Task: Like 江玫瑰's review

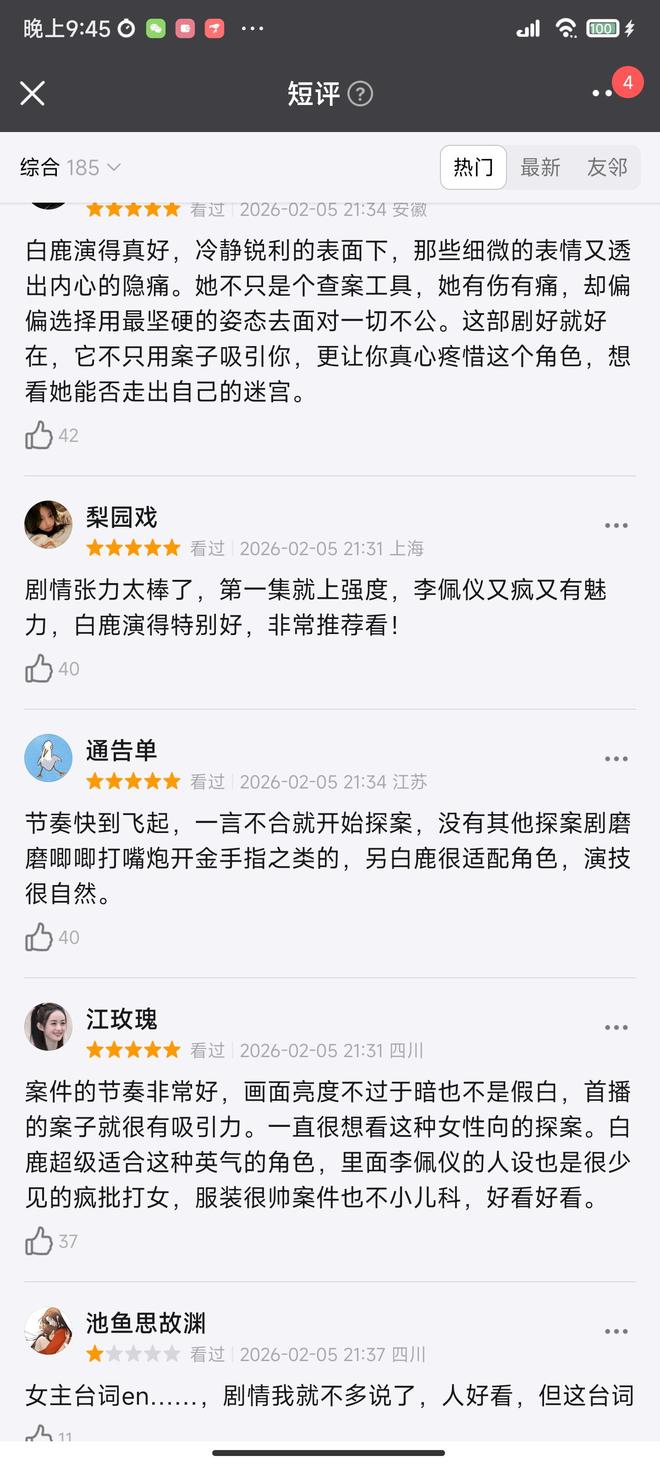Action: coord(39,1241)
